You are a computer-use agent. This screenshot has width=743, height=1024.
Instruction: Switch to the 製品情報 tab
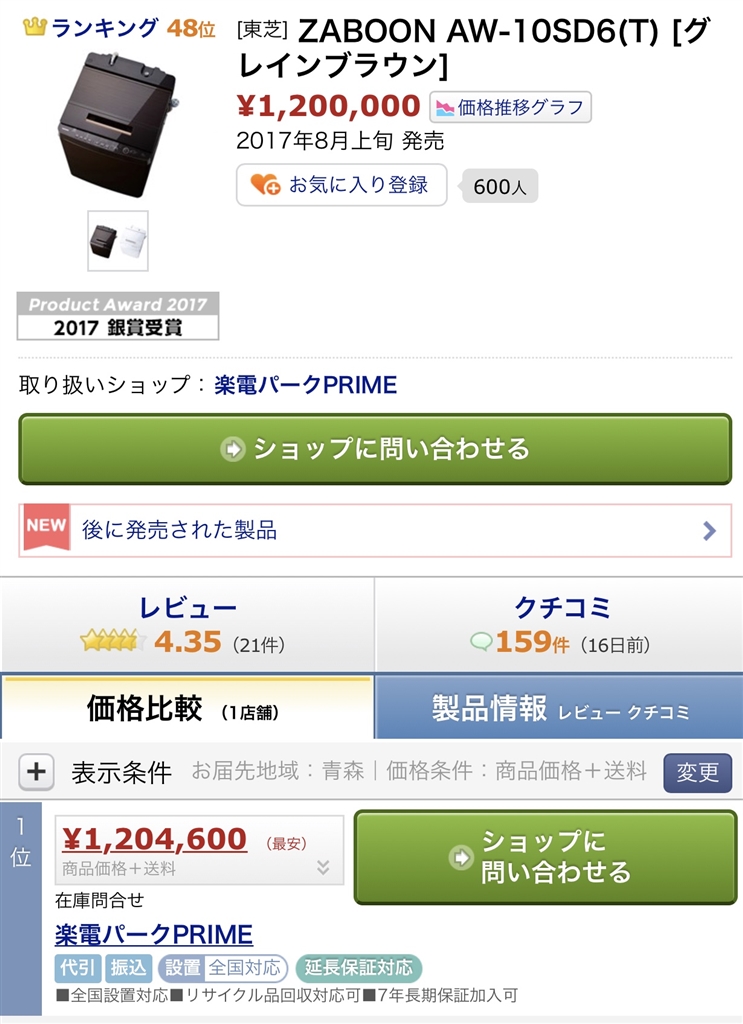pos(560,709)
